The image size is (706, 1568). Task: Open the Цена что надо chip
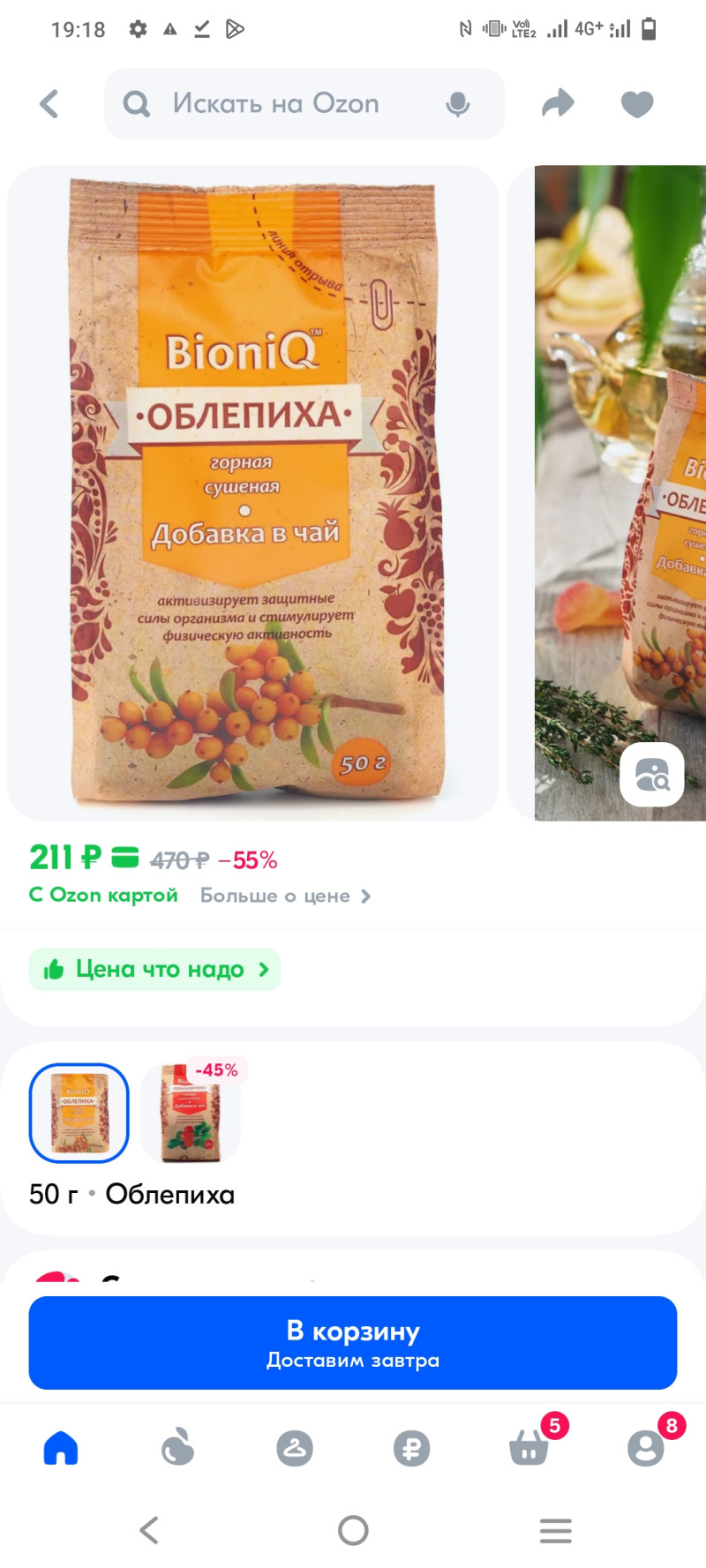click(x=155, y=969)
